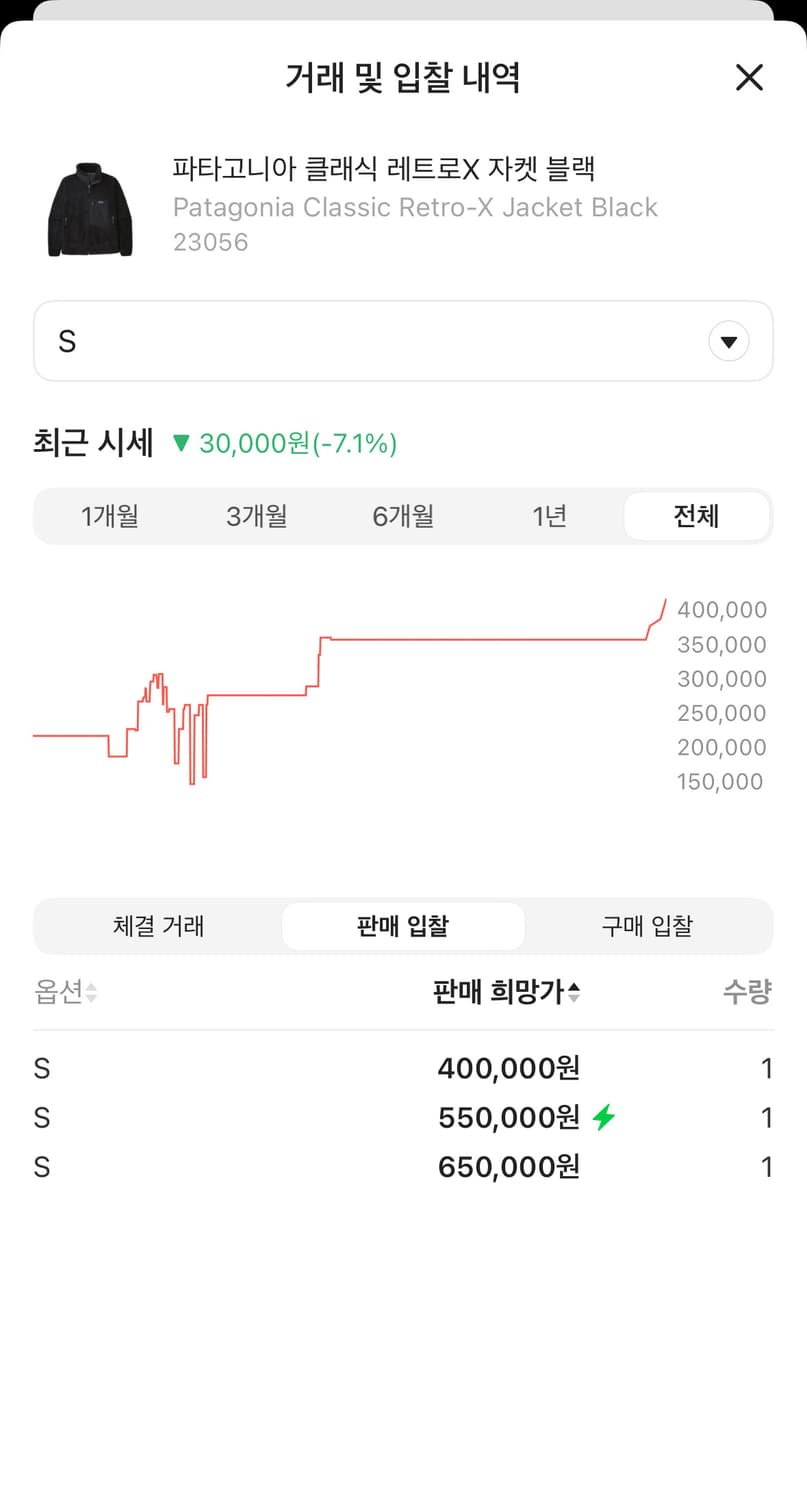The height and width of the screenshot is (1500, 807).
Task: Click the 최근 시세 price label
Action: pyautogui.click(x=92, y=443)
